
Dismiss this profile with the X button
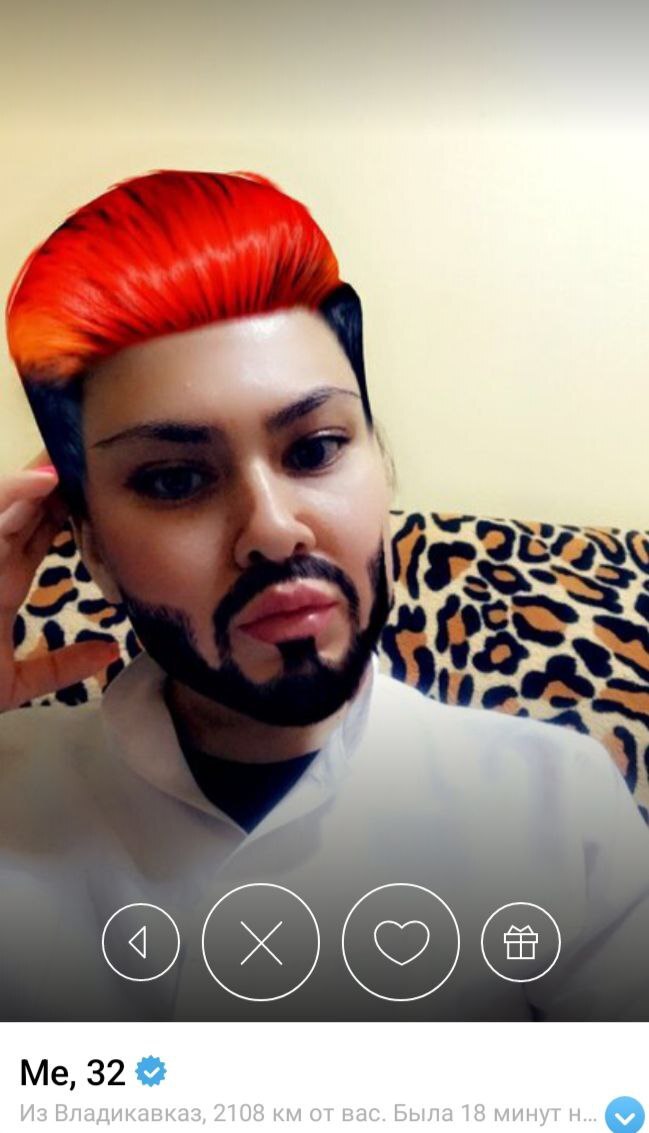click(261, 942)
